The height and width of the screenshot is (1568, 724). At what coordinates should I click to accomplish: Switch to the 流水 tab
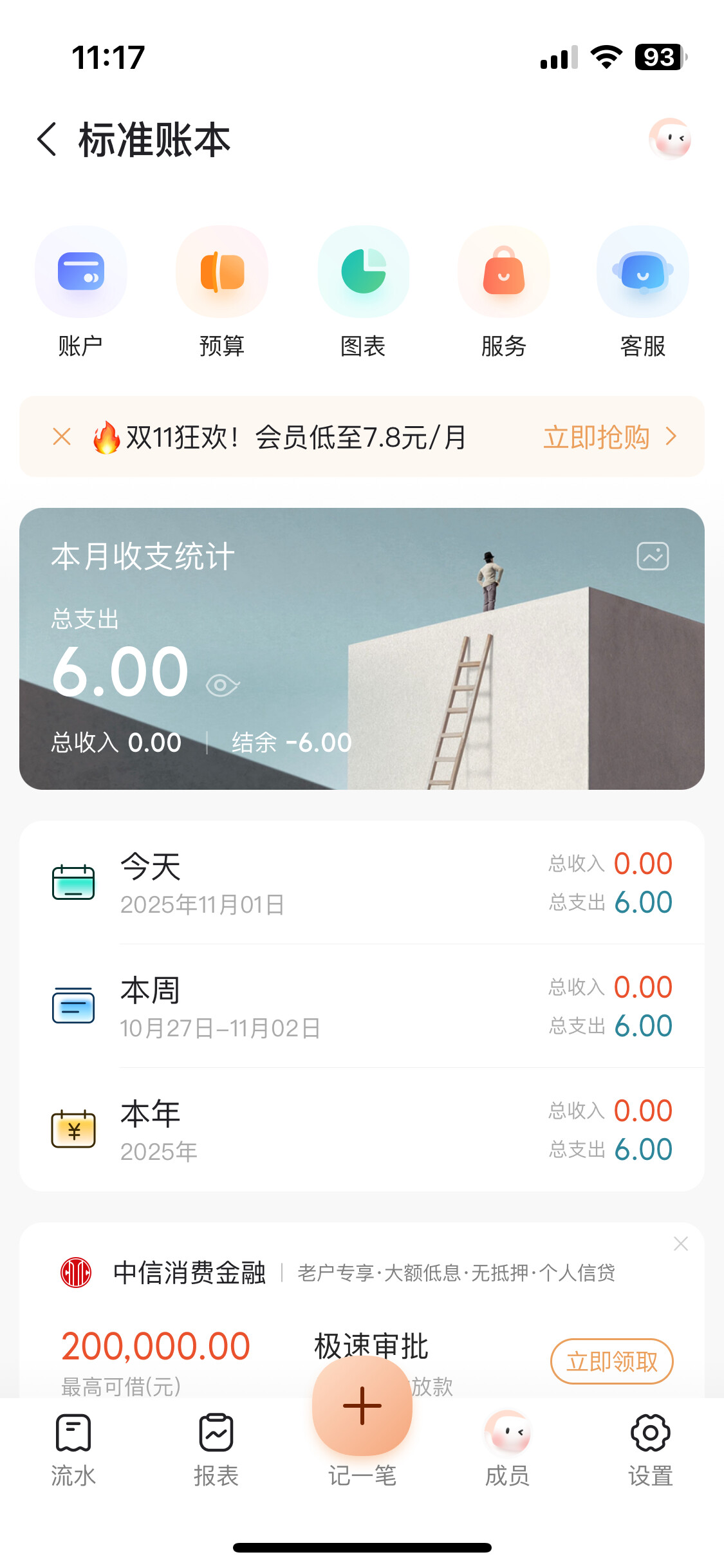[73, 1446]
